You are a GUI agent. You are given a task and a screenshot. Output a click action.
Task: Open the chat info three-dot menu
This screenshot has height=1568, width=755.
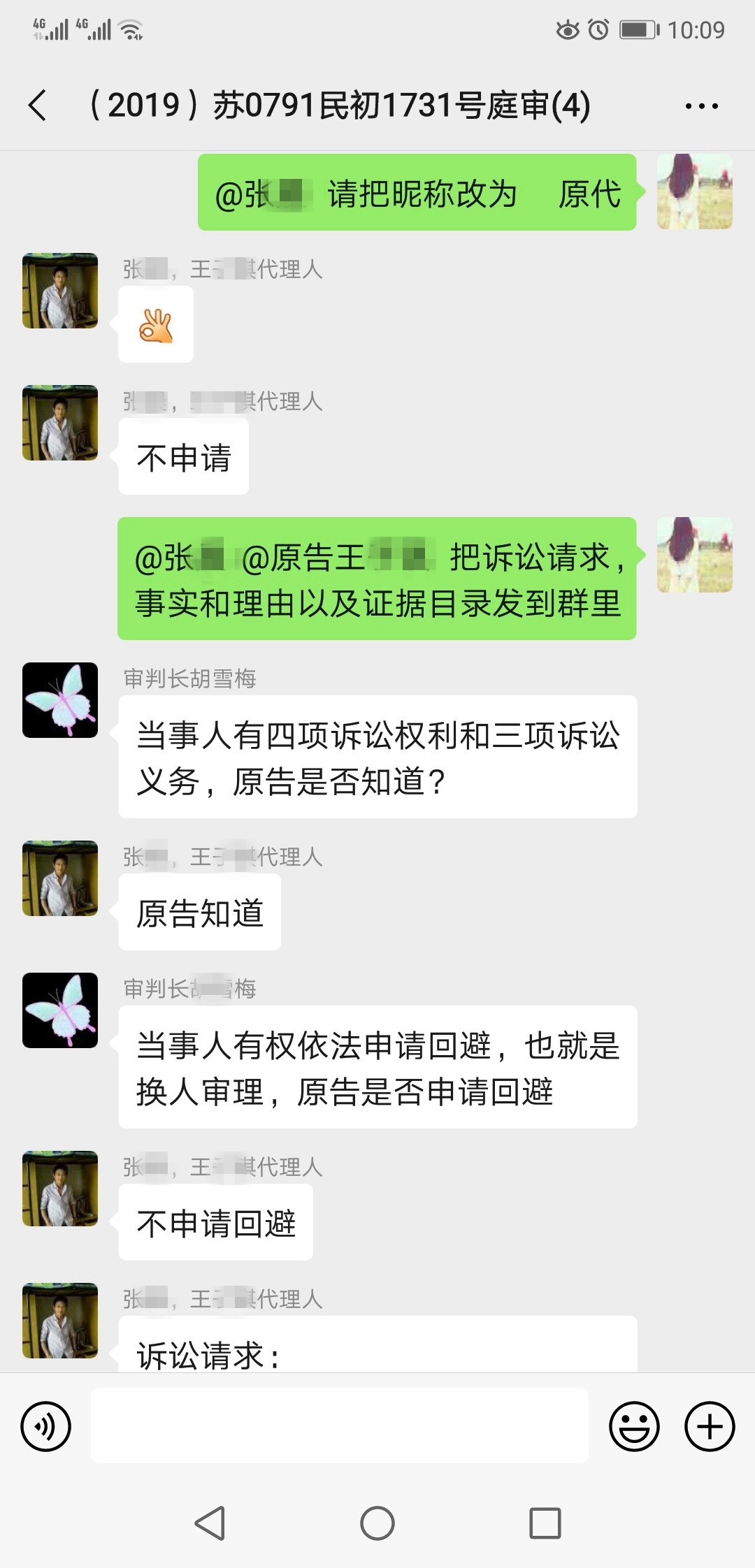(x=701, y=106)
